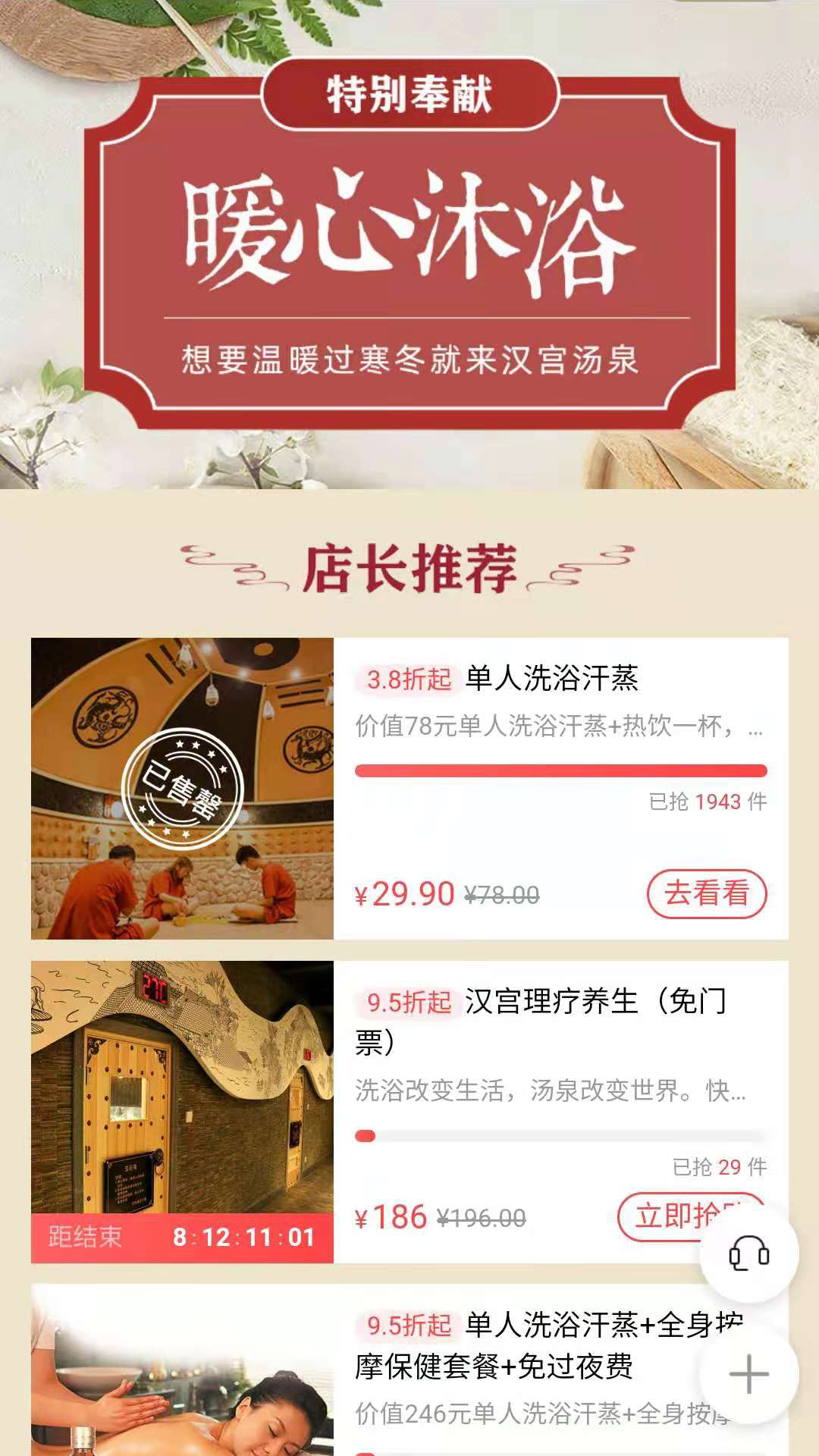Tap the floating plus button
Viewport: 819px width, 1456px height.
(748, 1373)
